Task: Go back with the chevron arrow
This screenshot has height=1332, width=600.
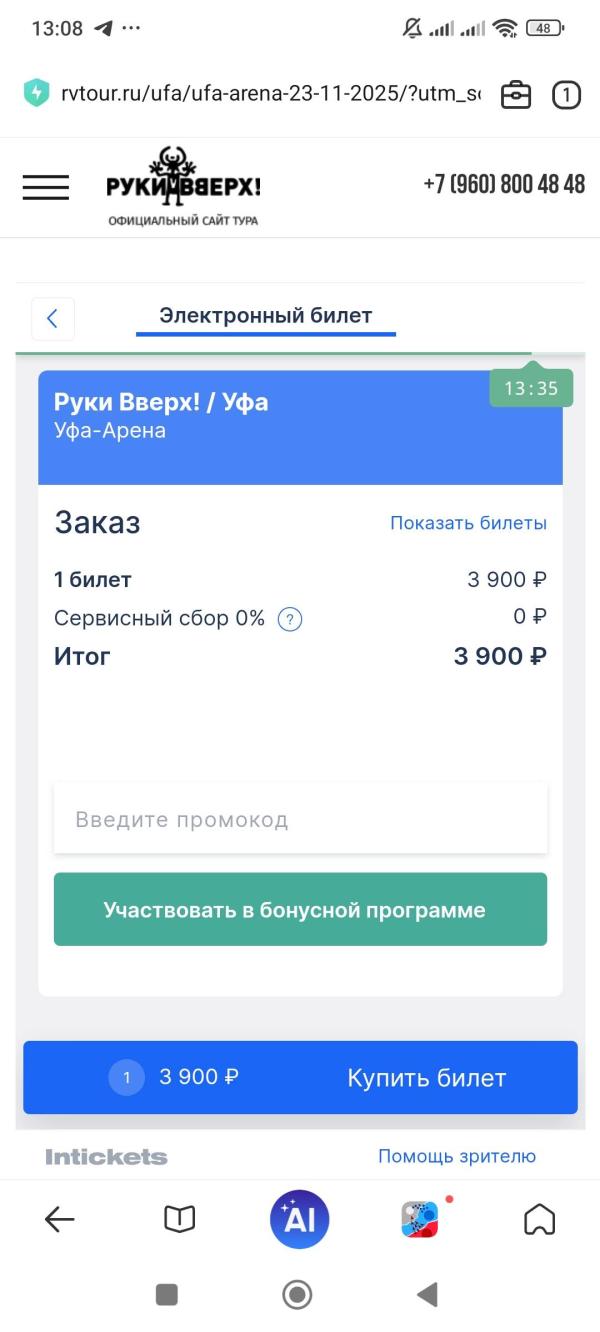Action: 52,319
